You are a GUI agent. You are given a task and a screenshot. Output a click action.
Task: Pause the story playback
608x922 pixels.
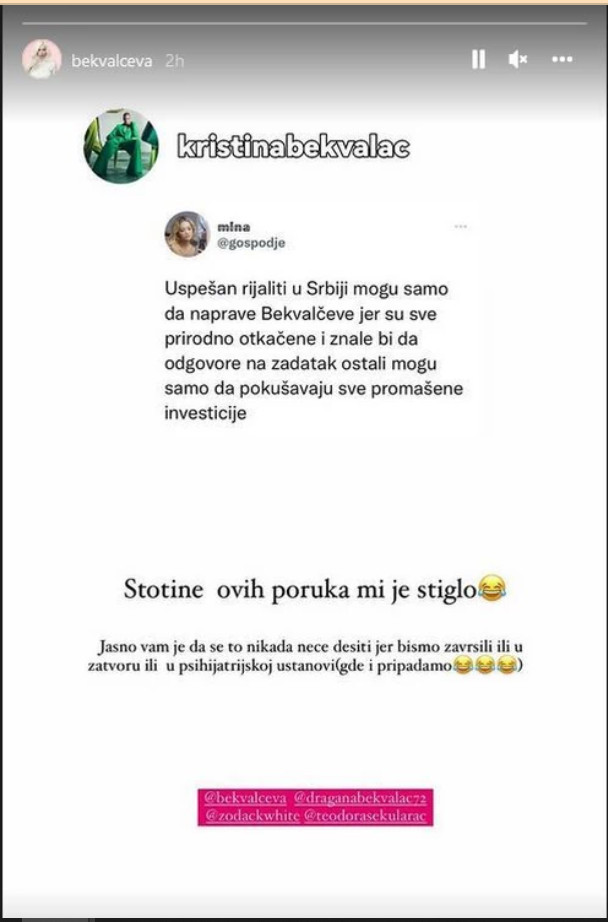[x=478, y=60]
